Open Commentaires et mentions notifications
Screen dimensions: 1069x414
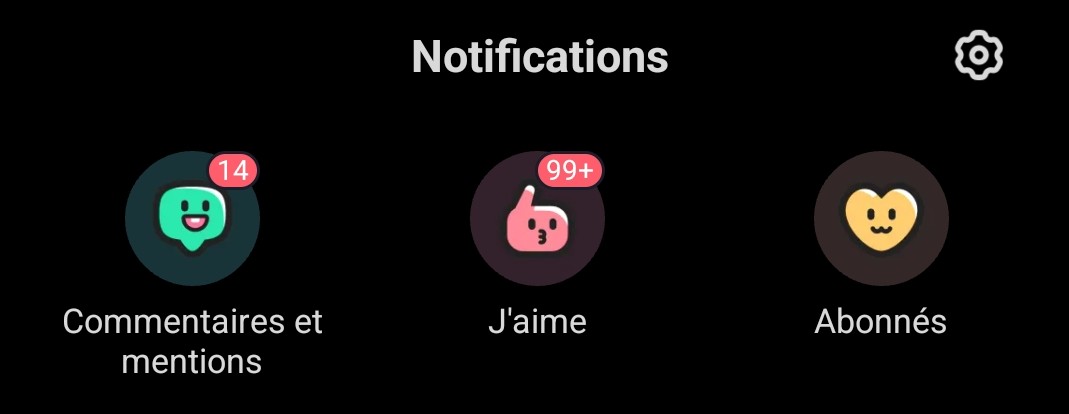[192, 219]
